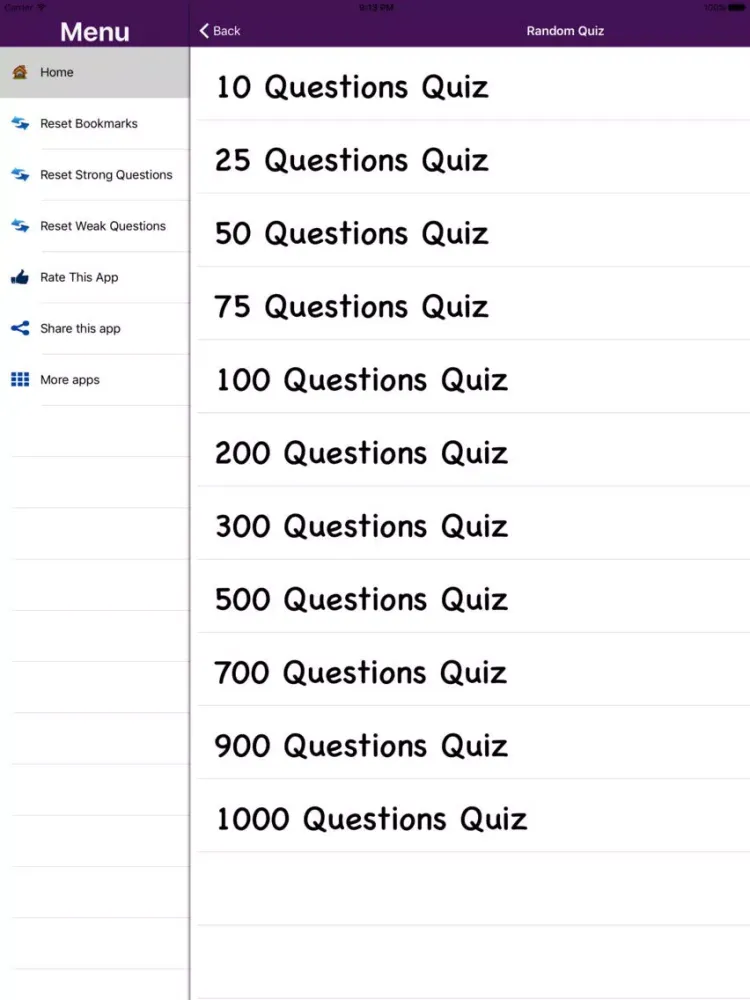
Task: Click the battery indicator in the status bar
Action: [x=736, y=6]
